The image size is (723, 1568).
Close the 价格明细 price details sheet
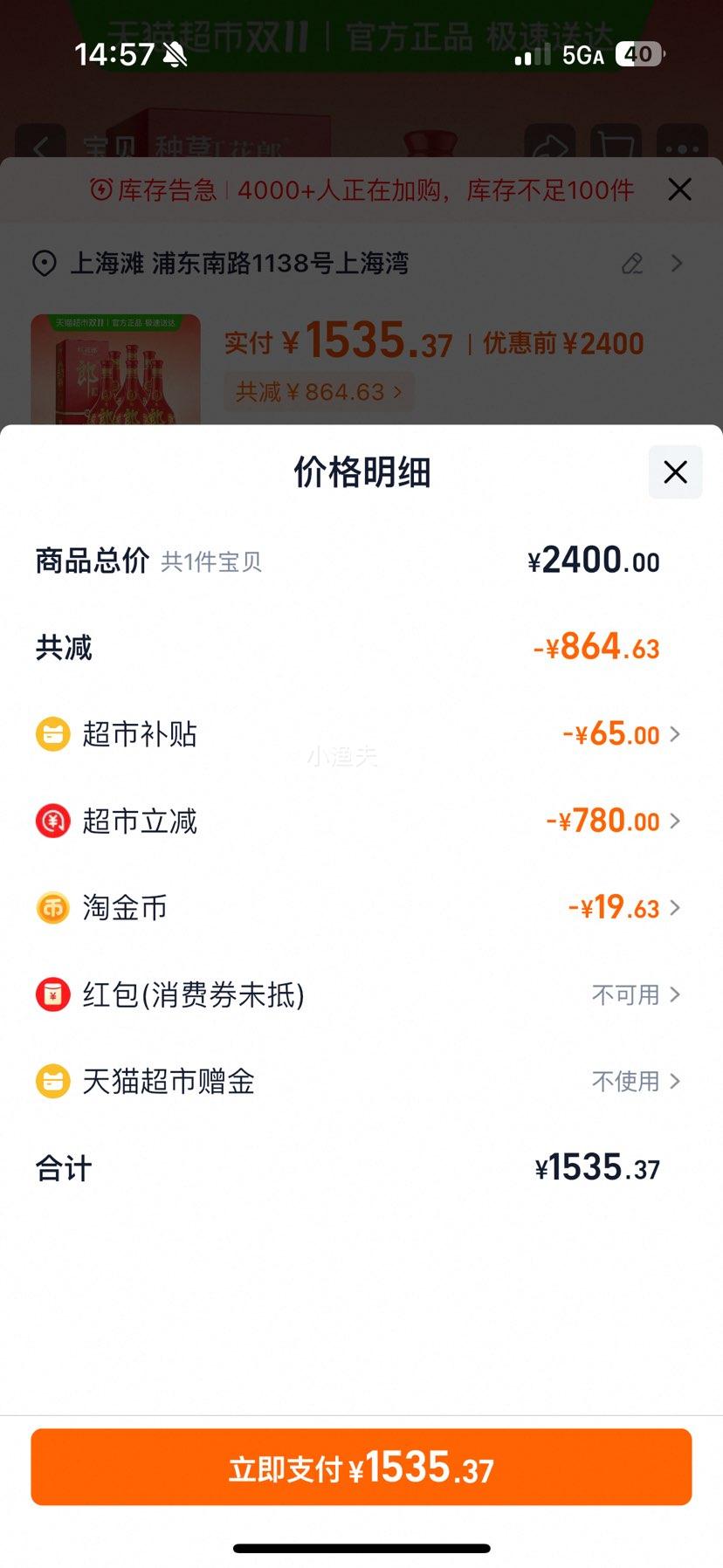675,472
